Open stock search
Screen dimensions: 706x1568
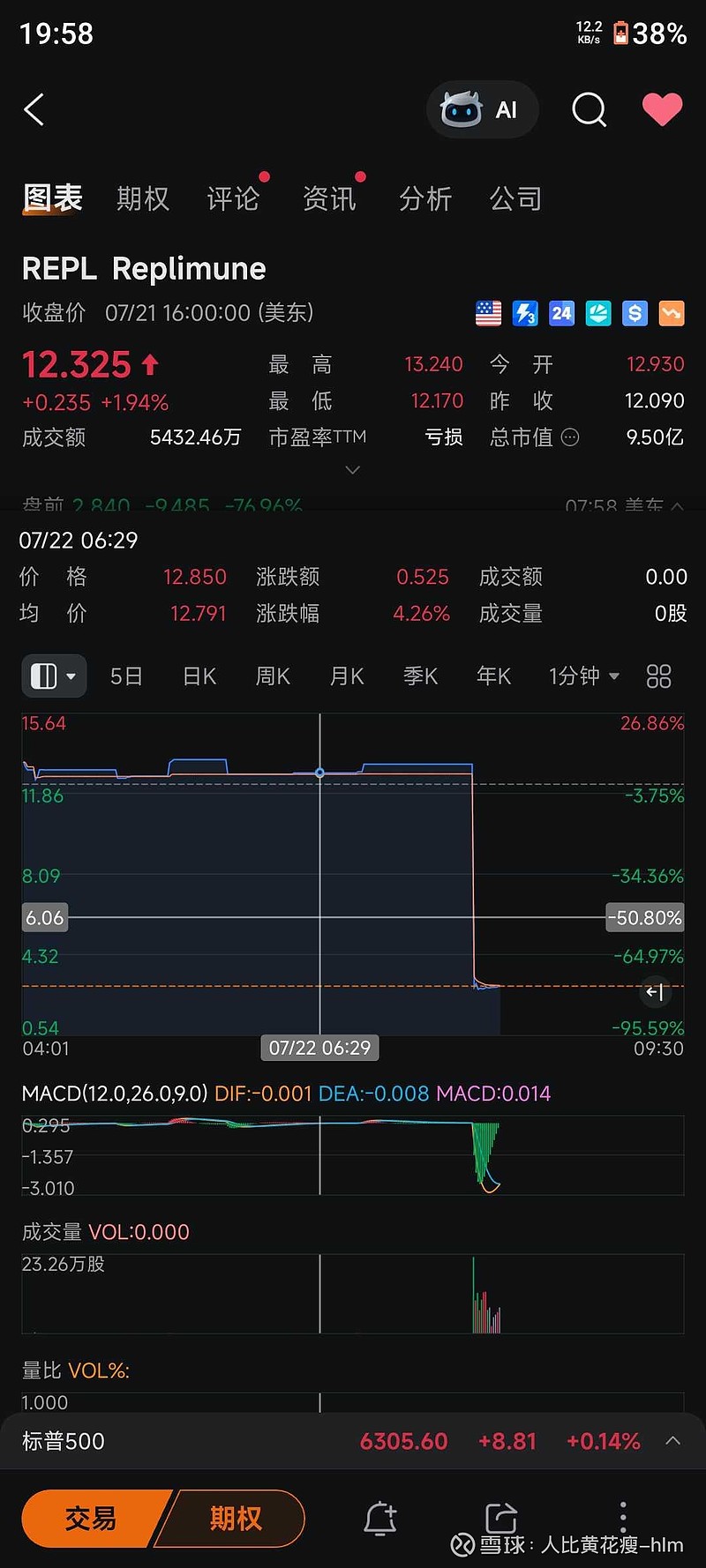[x=589, y=110]
